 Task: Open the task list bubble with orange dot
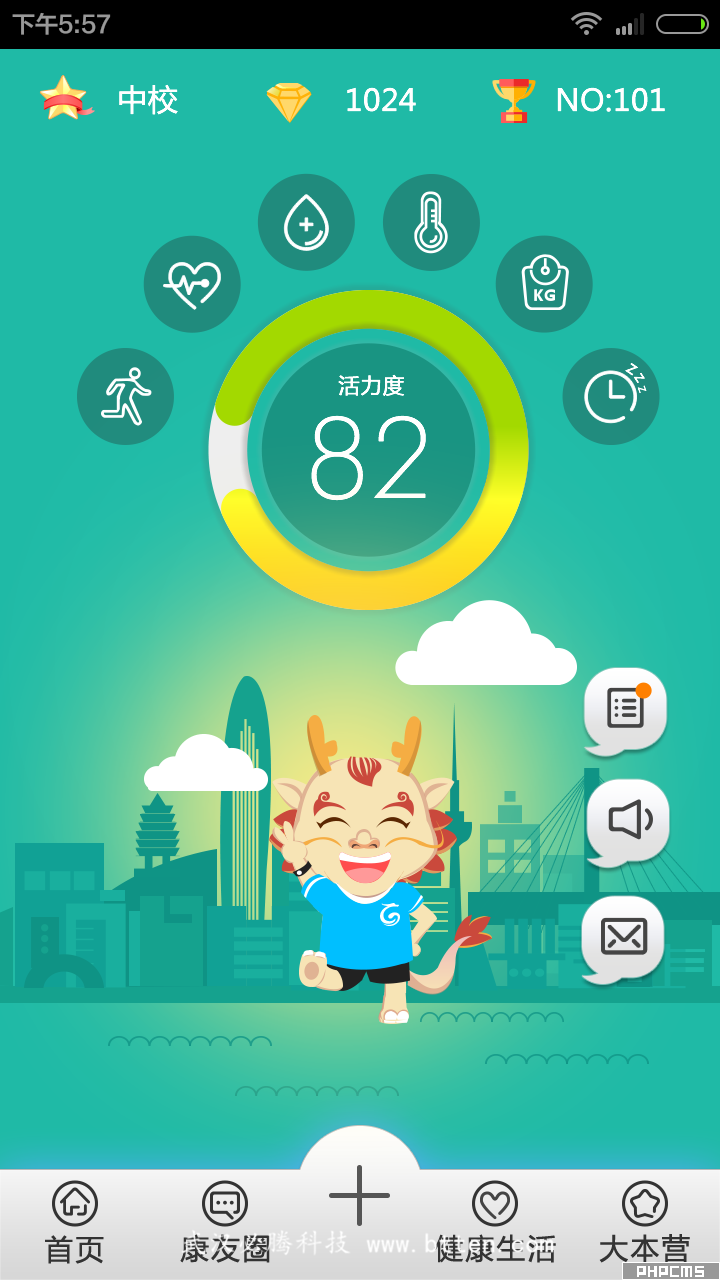click(x=626, y=710)
